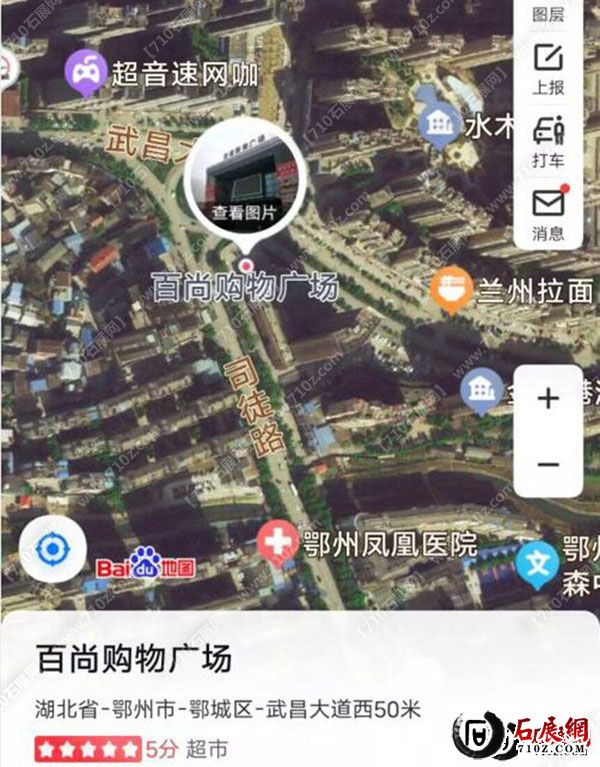
Task: Open the 图层 layers option
Action: [548, 14]
